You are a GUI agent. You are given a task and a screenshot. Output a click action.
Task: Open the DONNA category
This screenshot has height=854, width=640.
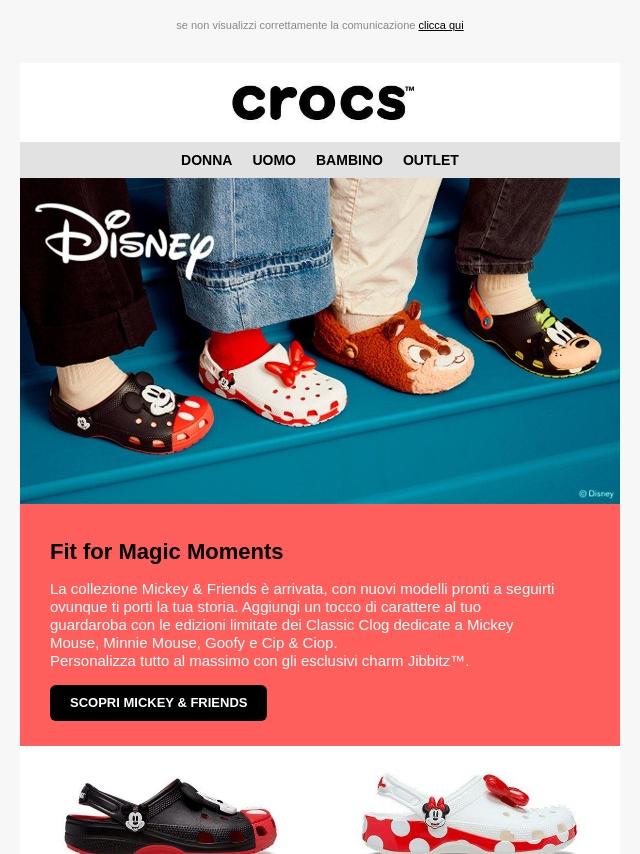[x=206, y=160]
